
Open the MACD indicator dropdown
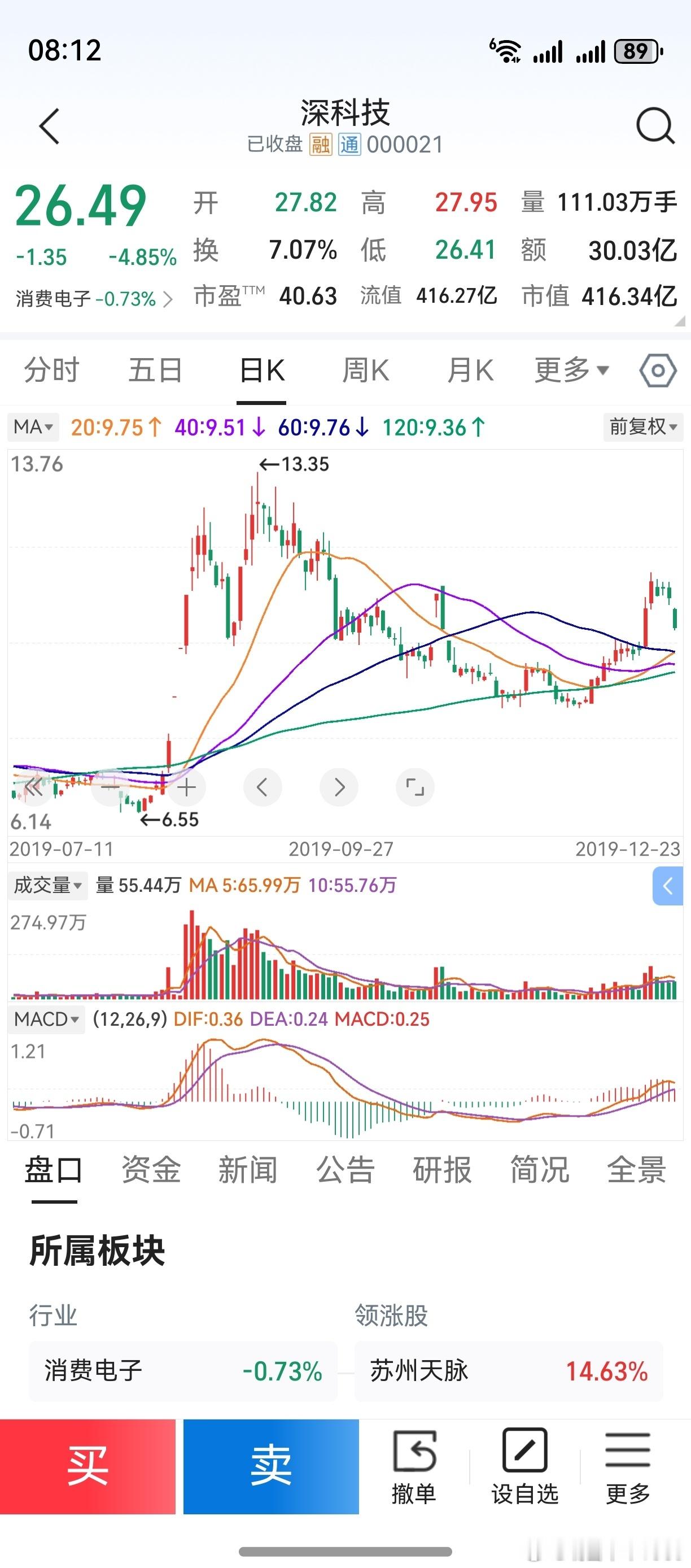pos(46,1019)
